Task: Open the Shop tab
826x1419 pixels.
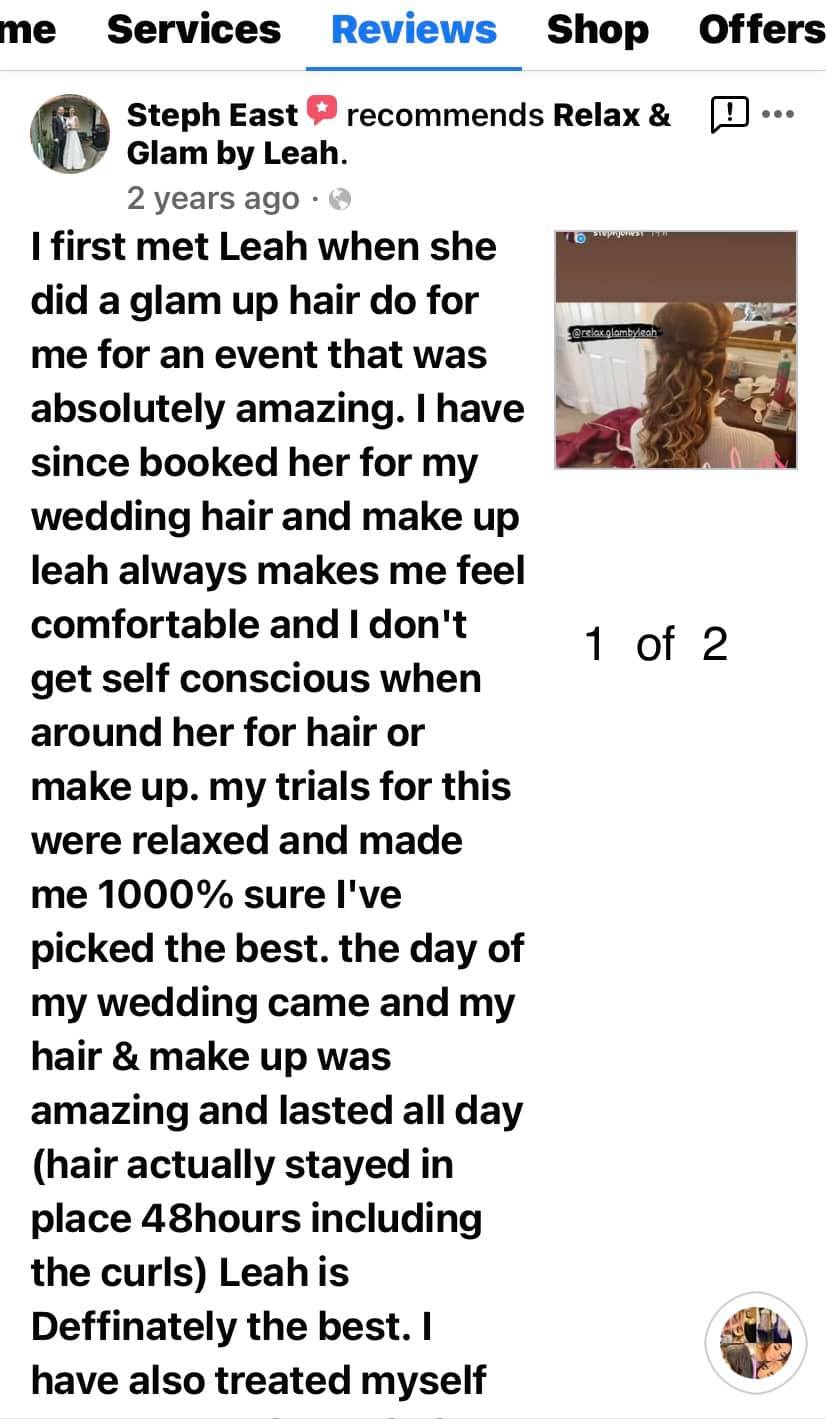Action: [597, 30]
